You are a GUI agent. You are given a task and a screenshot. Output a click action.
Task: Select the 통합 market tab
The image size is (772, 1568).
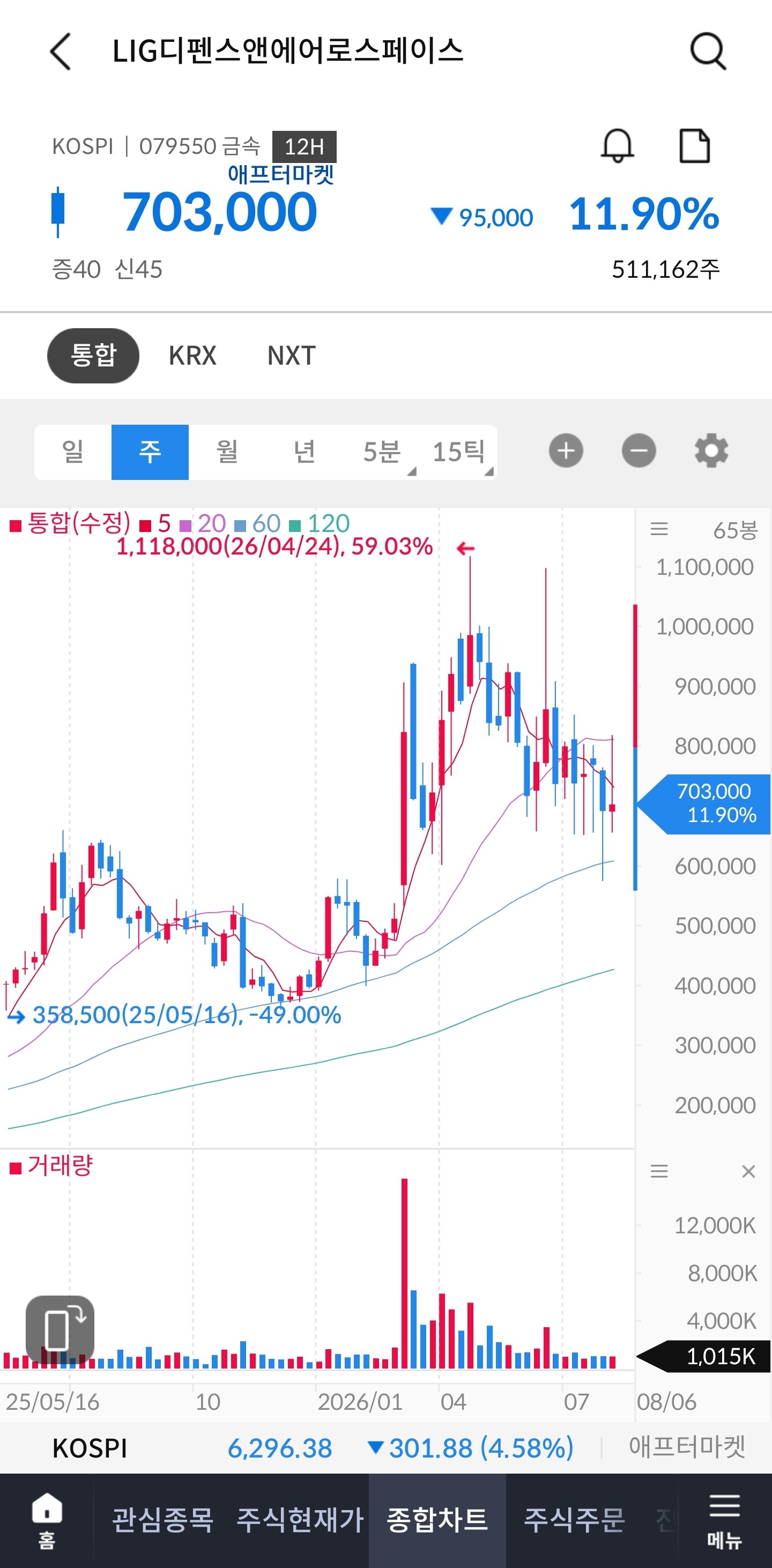point(93,356)
